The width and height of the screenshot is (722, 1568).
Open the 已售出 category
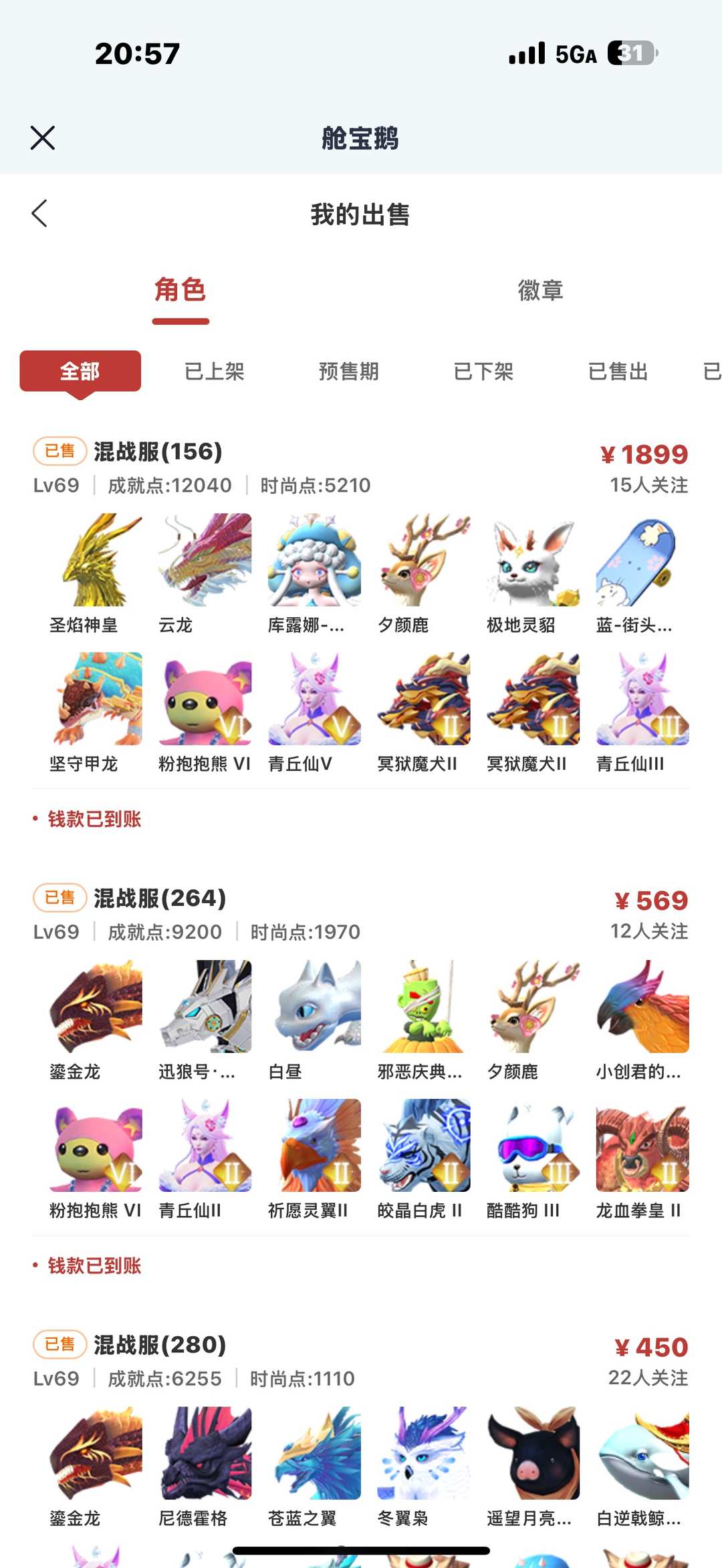618,372
